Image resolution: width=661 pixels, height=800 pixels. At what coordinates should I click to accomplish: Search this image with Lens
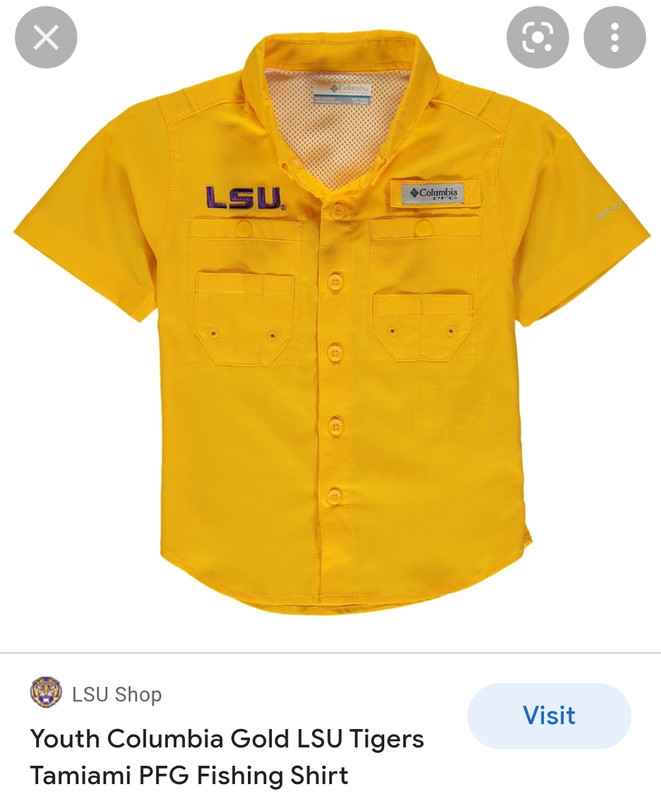(537, 38)
